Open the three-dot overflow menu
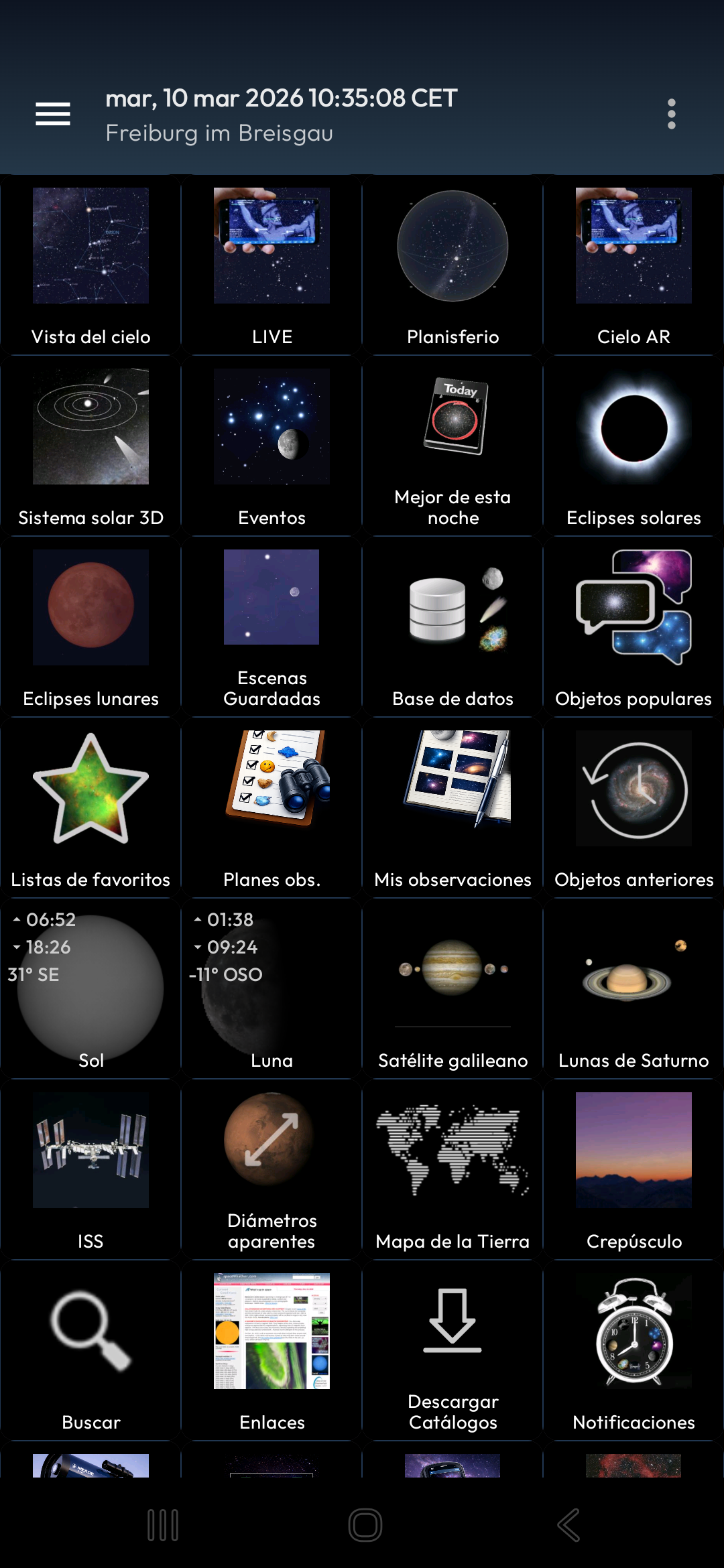Image resolution: width=724 pixels, height=1568 pixels. click(671, 114)
